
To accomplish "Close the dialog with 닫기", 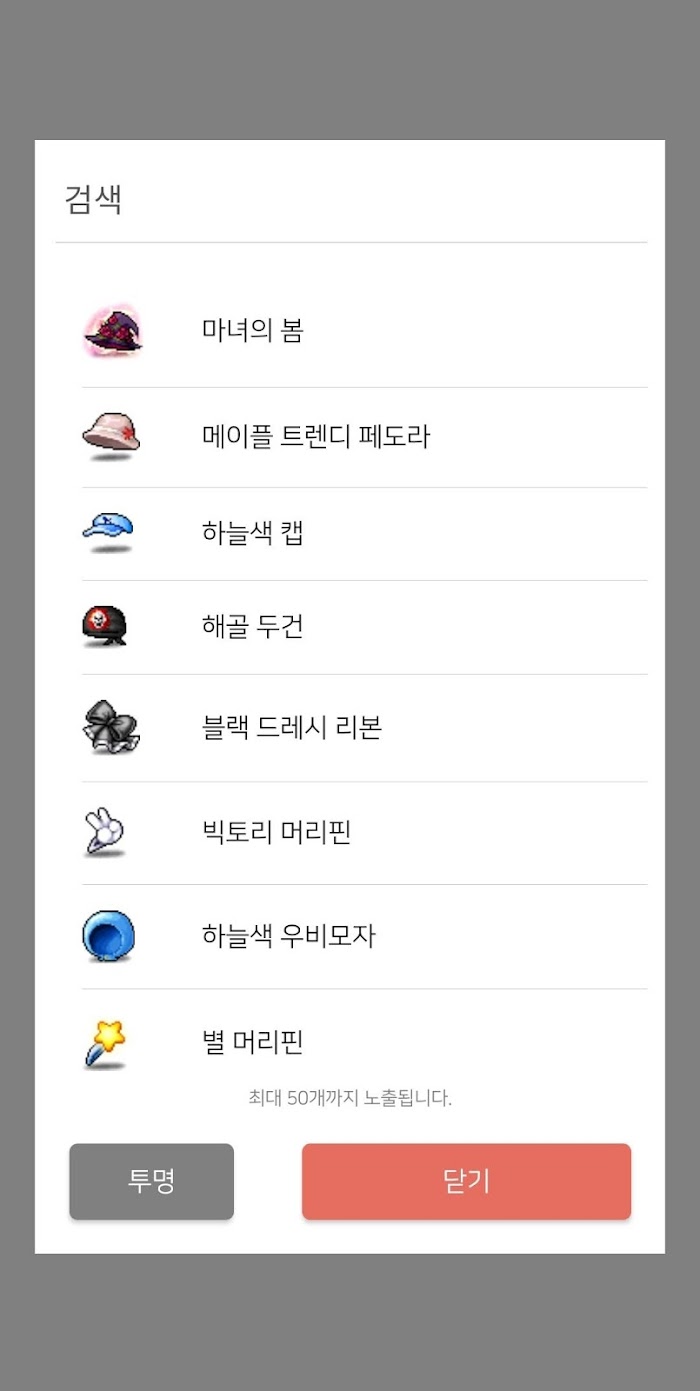I will pyautogui.click(x=466, y=1181).
